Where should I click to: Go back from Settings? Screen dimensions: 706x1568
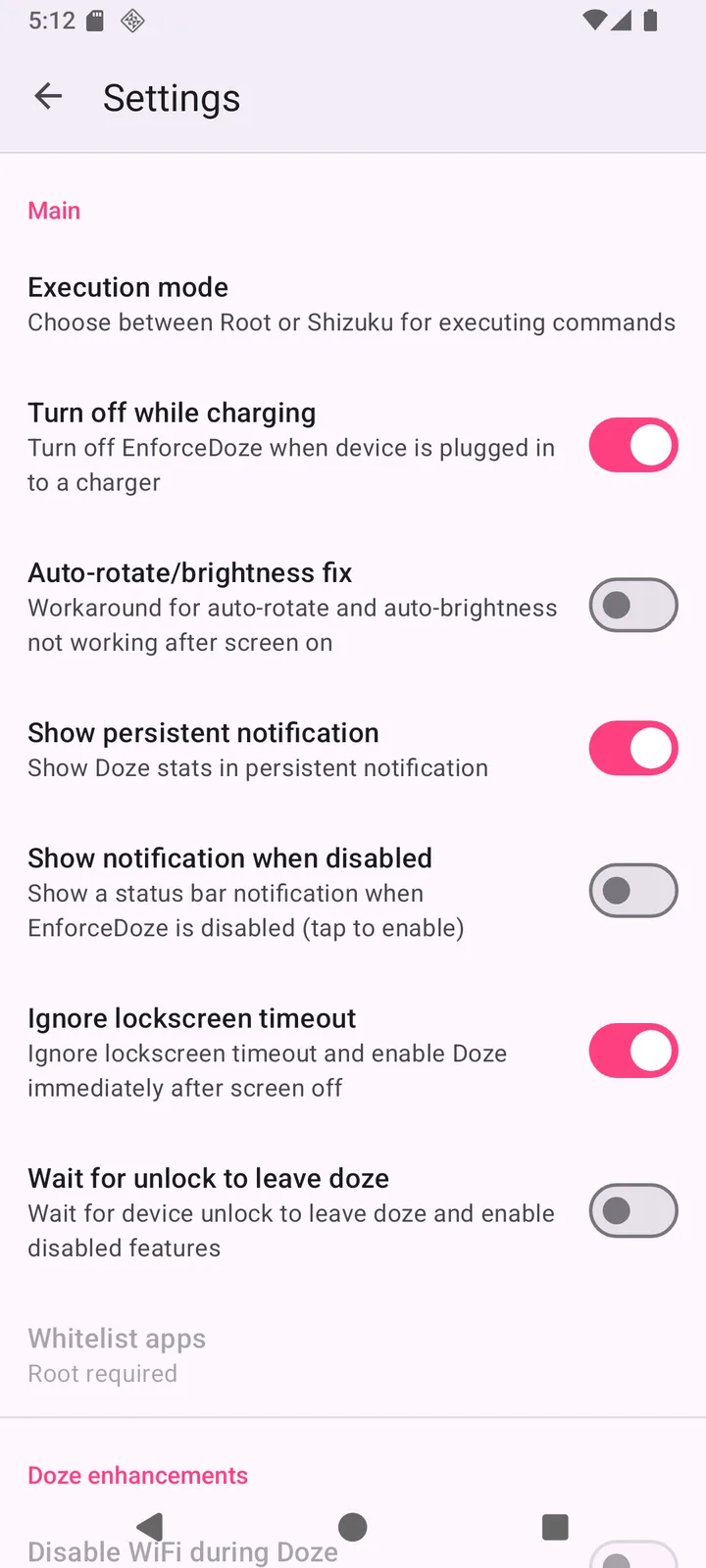pyautogui.click(x=48, y=96)
